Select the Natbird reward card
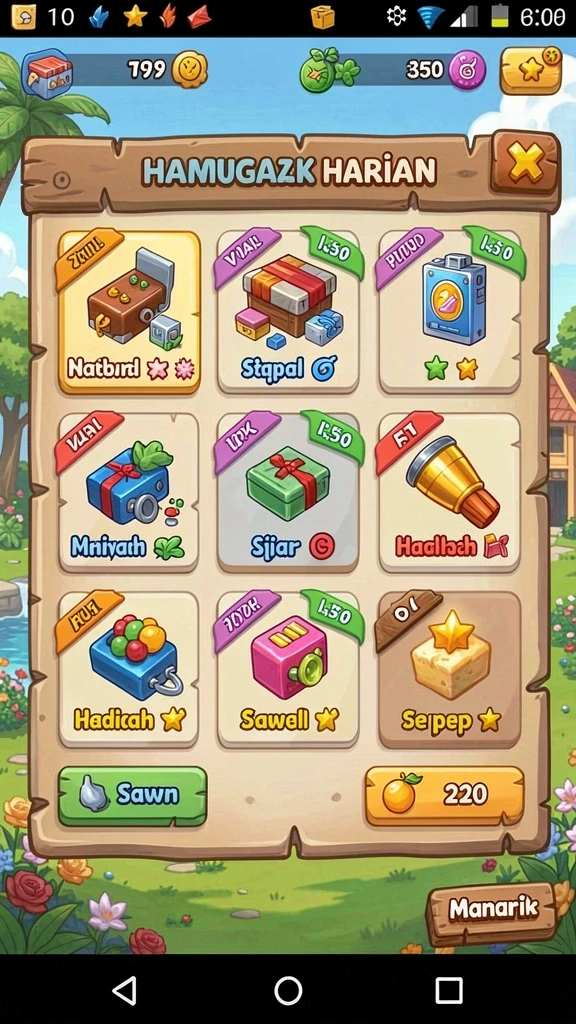576x1024 pixels. click(129, 312)
